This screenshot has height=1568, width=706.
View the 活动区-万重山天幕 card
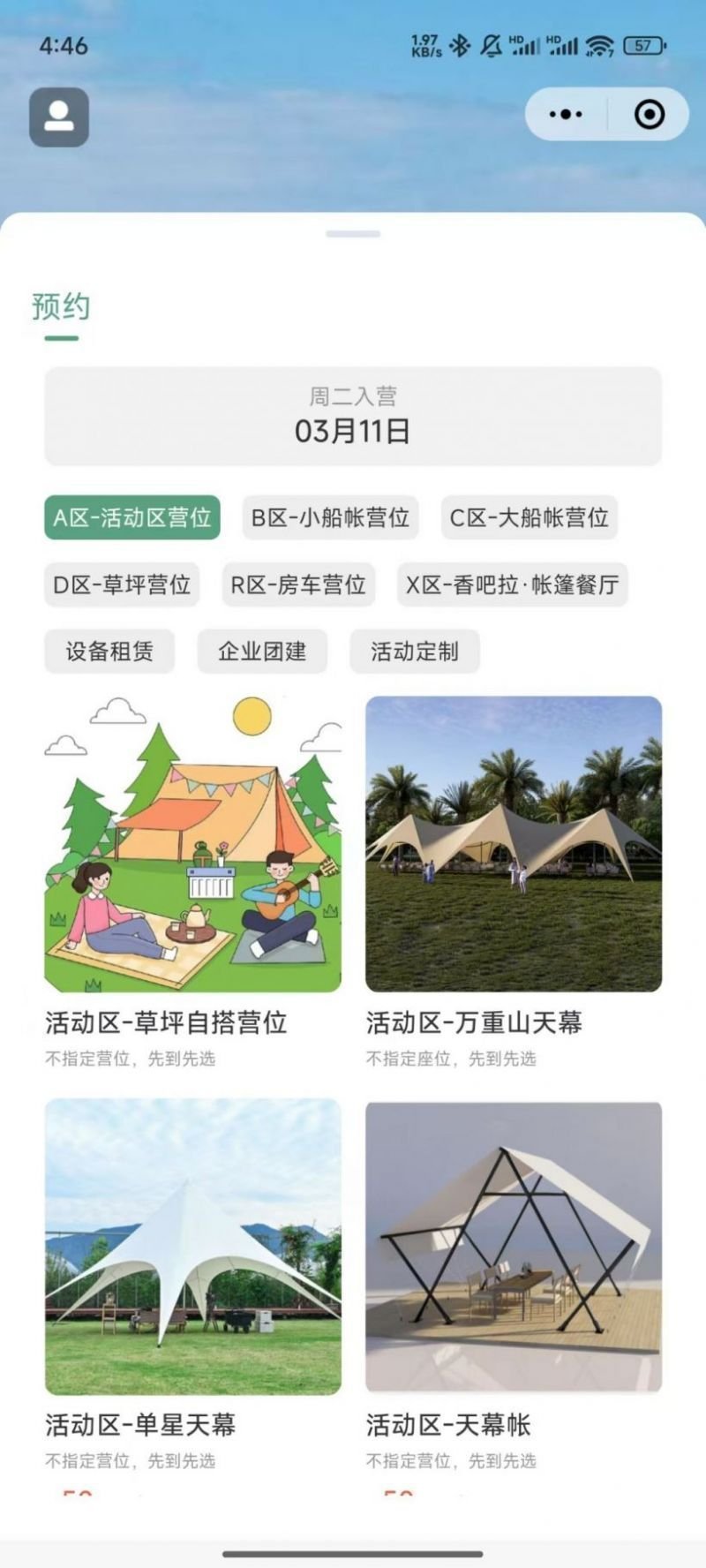(x=514, y=883)
